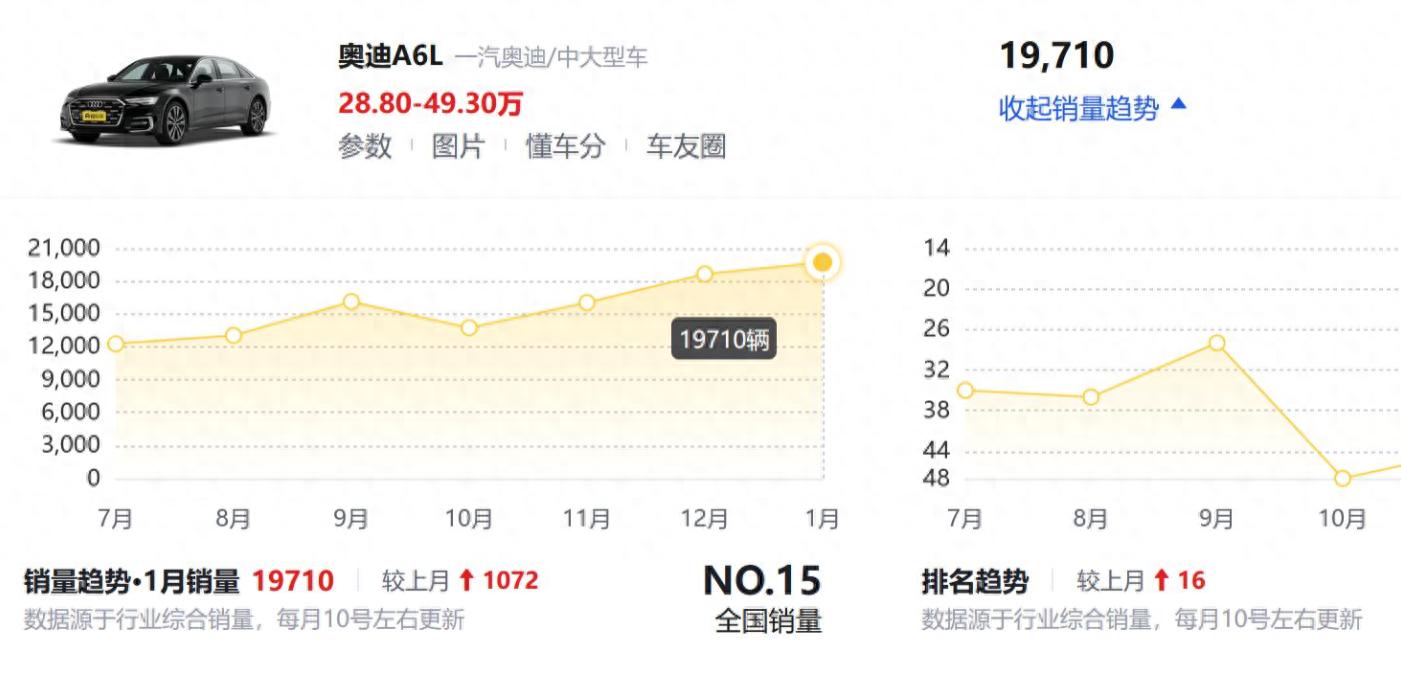Open the 懂车分 rating link
1401x692 pixels.
pyautogui.click(x=566, y=147)
